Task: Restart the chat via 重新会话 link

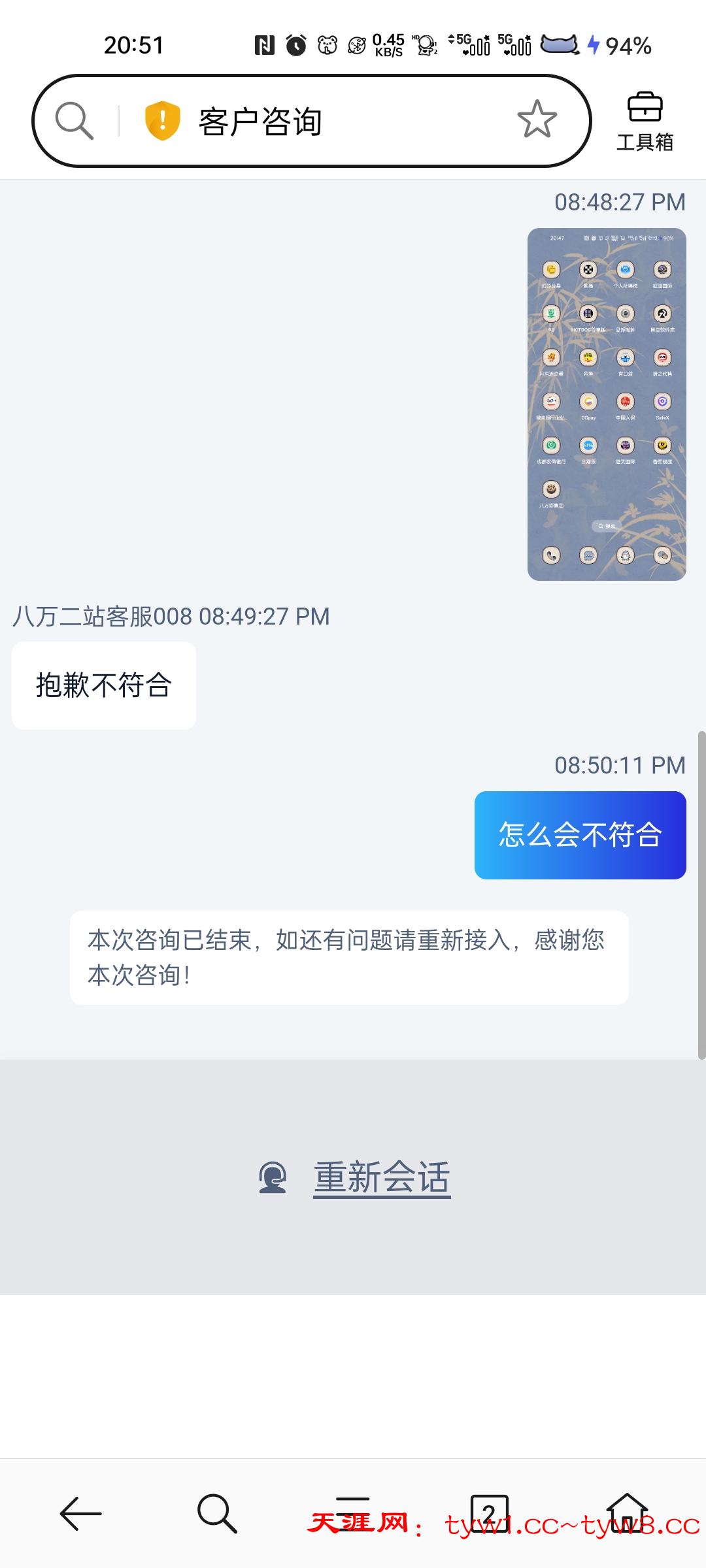Action: [382, 1178]
